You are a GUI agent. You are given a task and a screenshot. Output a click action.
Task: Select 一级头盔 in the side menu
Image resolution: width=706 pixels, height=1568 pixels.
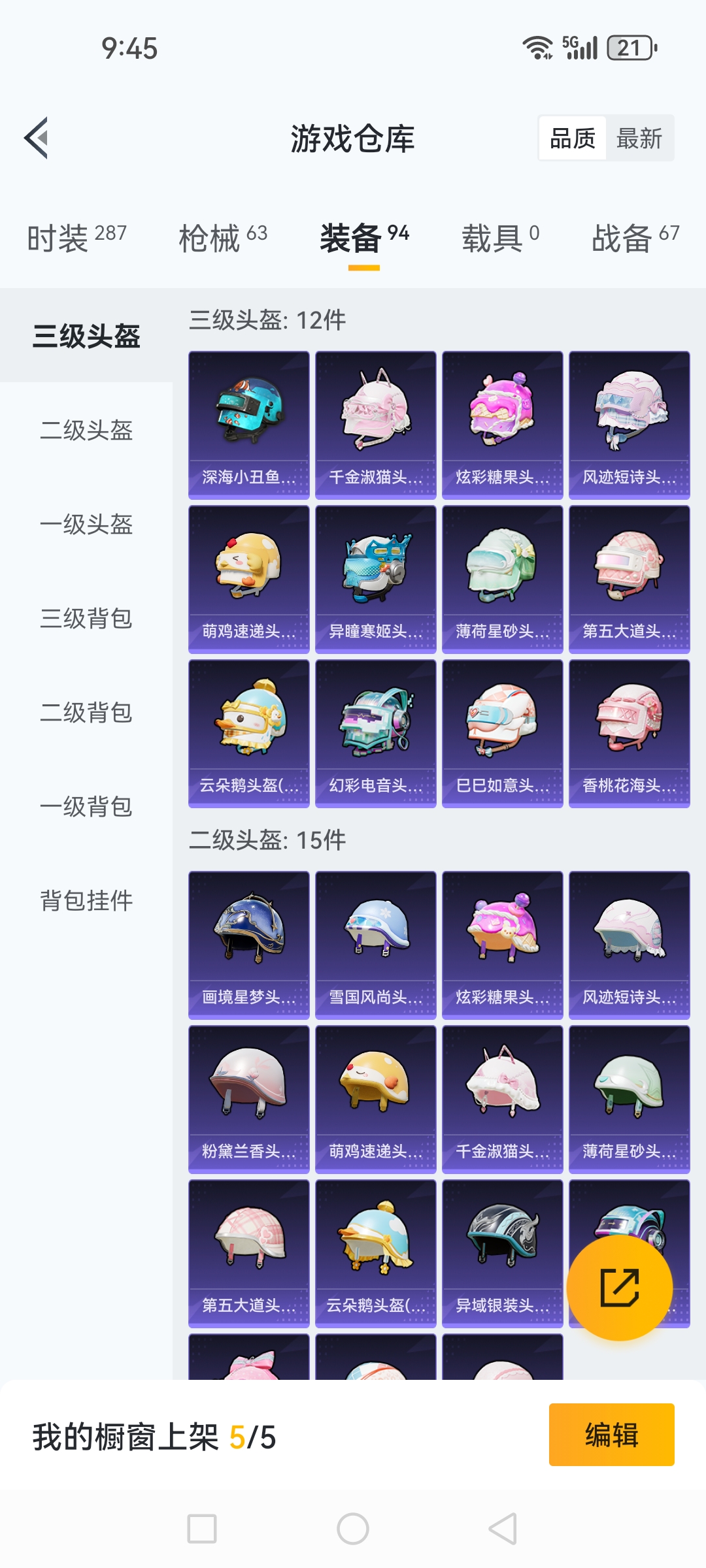point(86,525)
